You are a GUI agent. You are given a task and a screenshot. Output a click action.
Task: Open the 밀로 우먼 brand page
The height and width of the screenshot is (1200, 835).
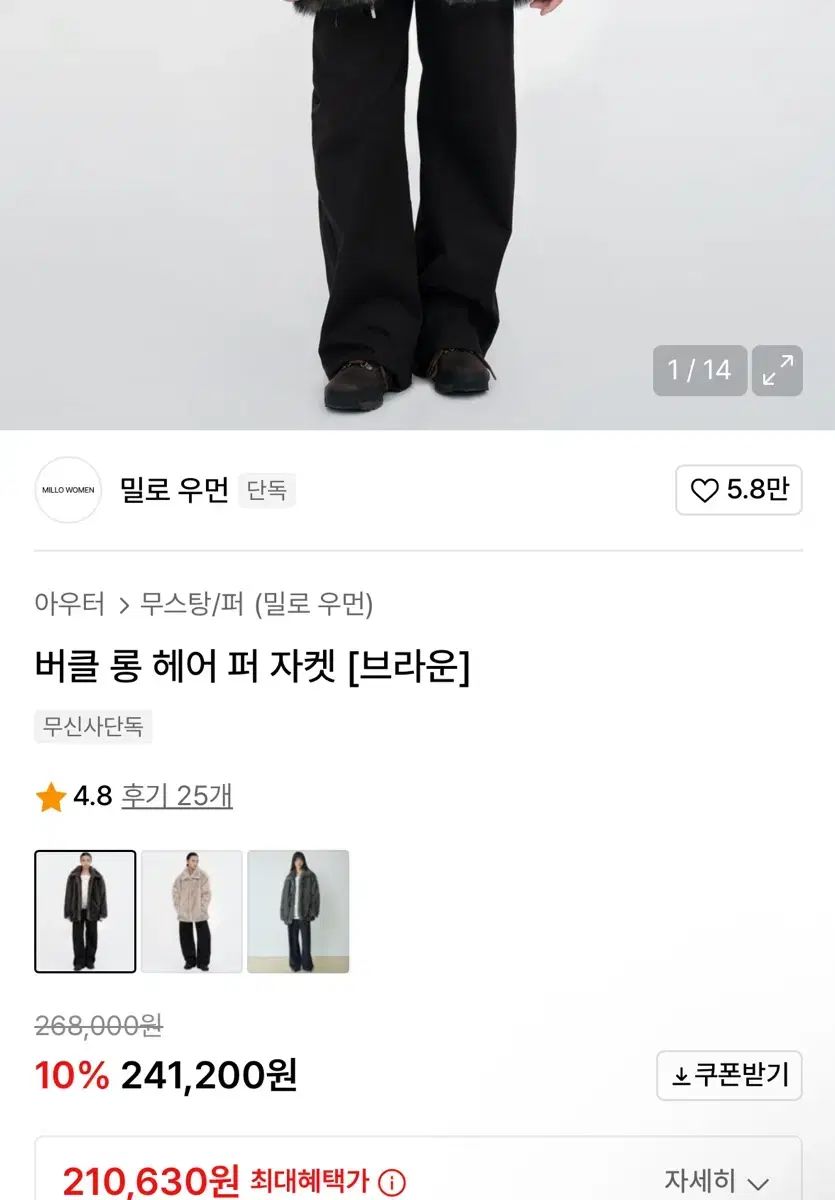tap(174, 490)
